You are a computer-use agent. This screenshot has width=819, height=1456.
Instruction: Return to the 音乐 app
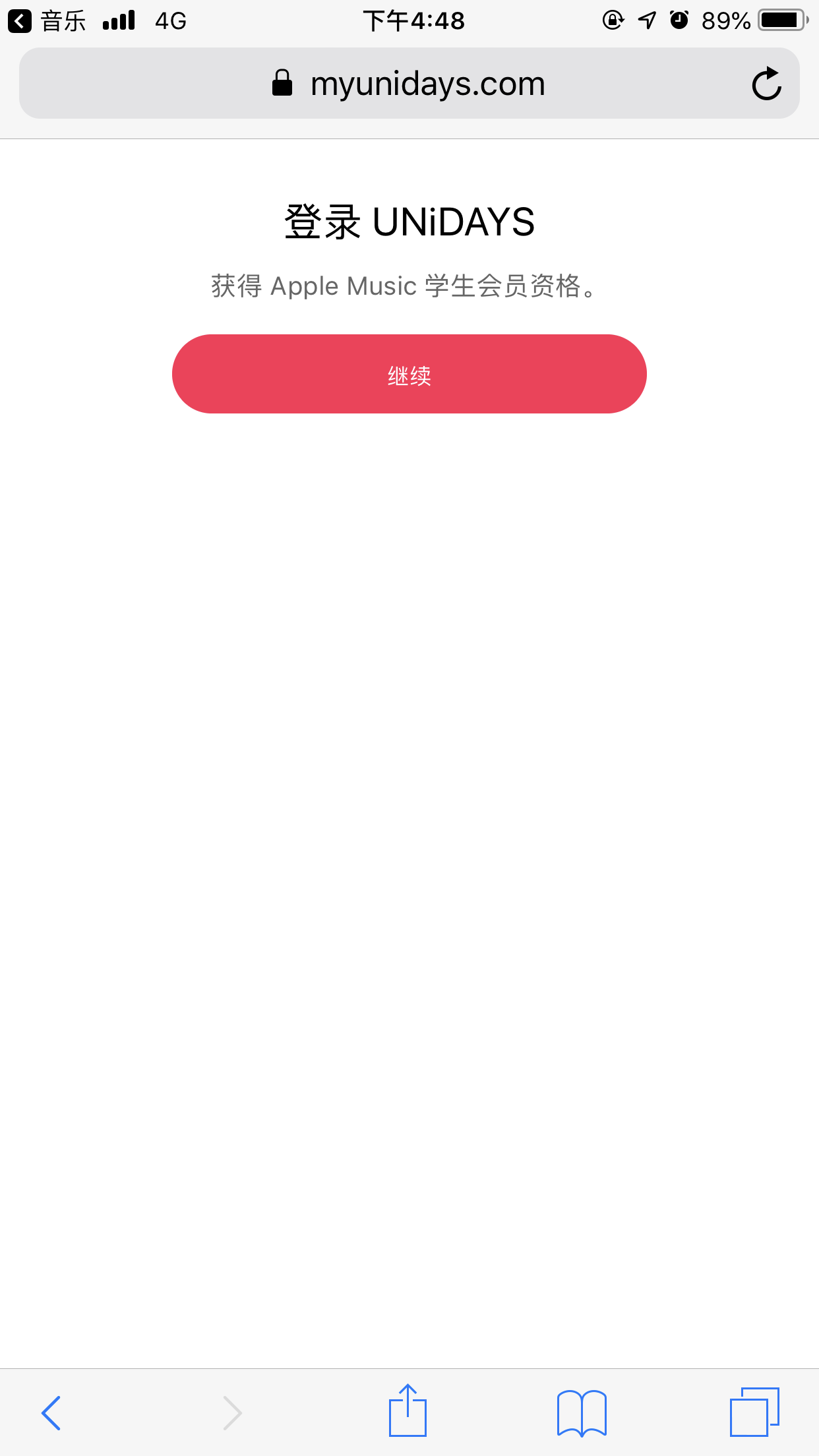click(x=46, y=21)
